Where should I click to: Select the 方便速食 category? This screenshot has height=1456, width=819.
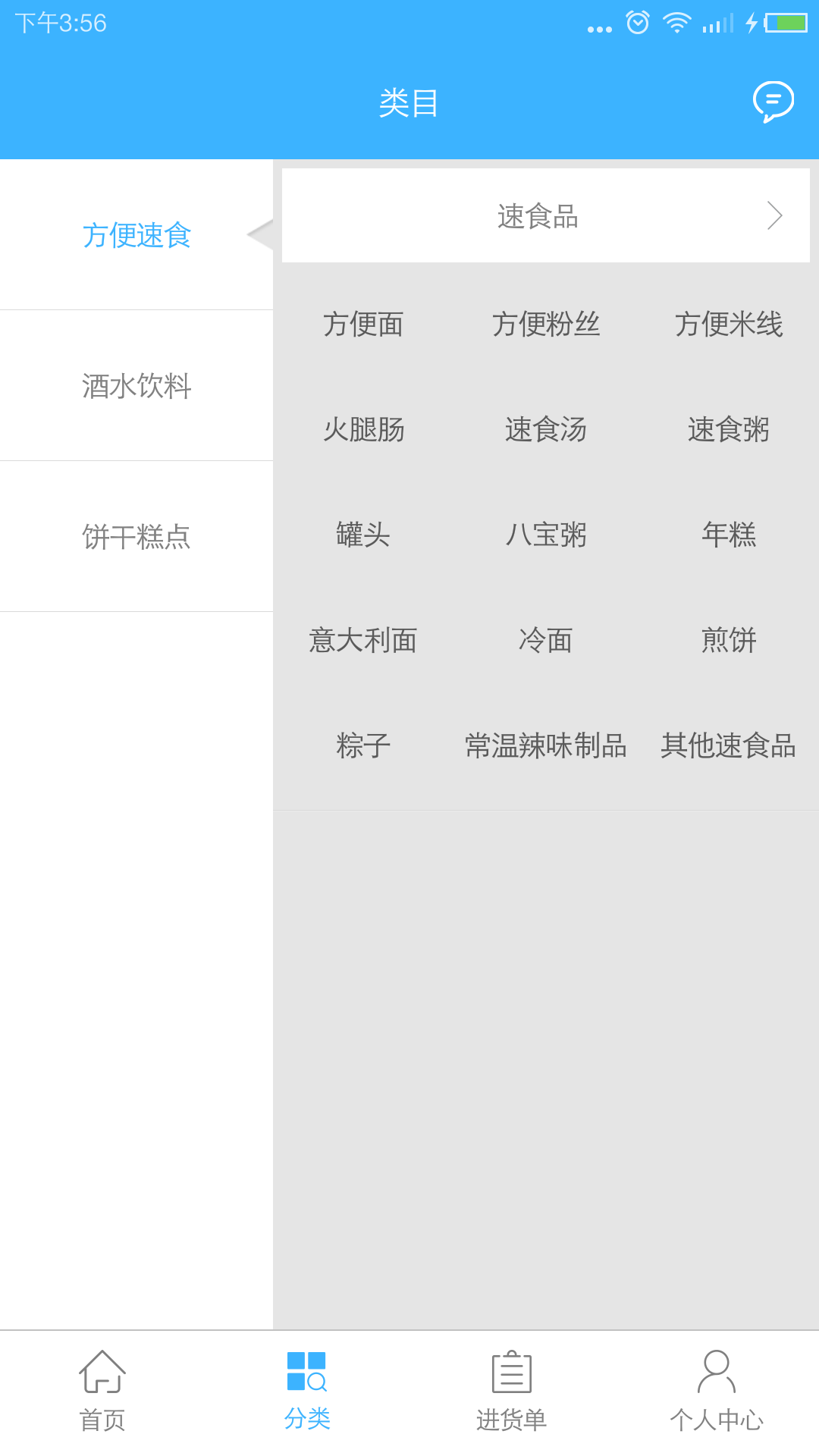(136, 235)
